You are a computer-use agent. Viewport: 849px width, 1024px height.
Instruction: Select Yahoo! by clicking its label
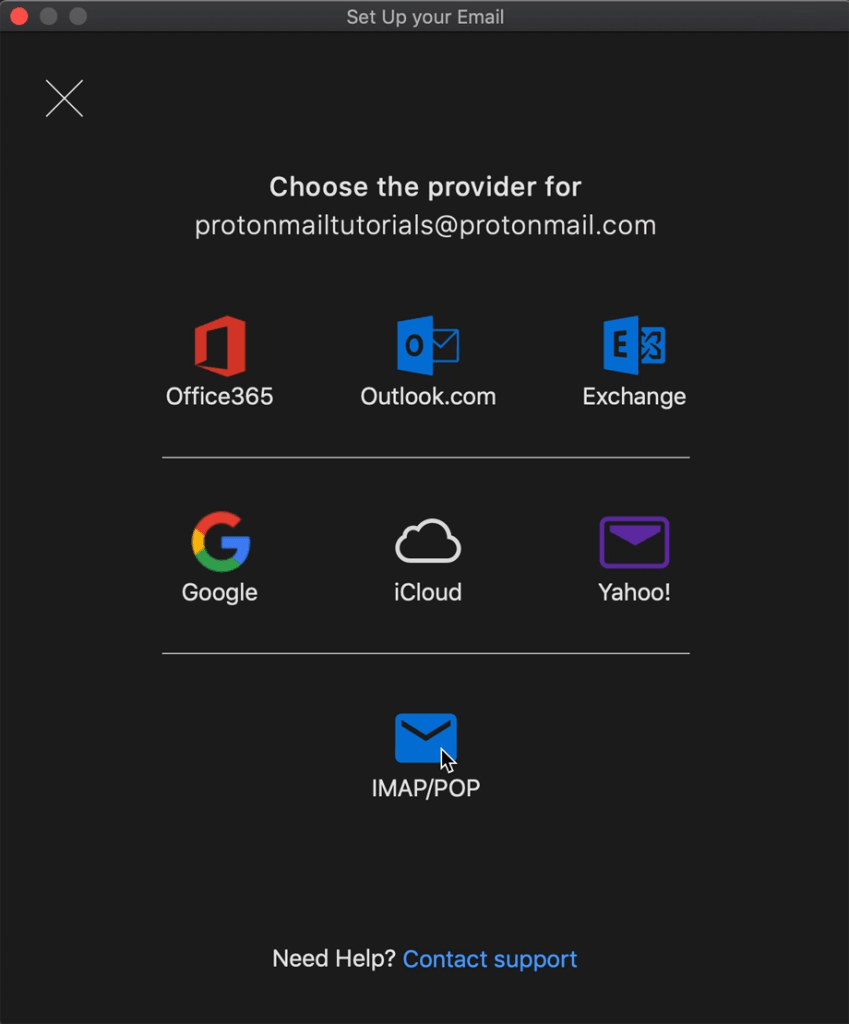pos(633,592)
